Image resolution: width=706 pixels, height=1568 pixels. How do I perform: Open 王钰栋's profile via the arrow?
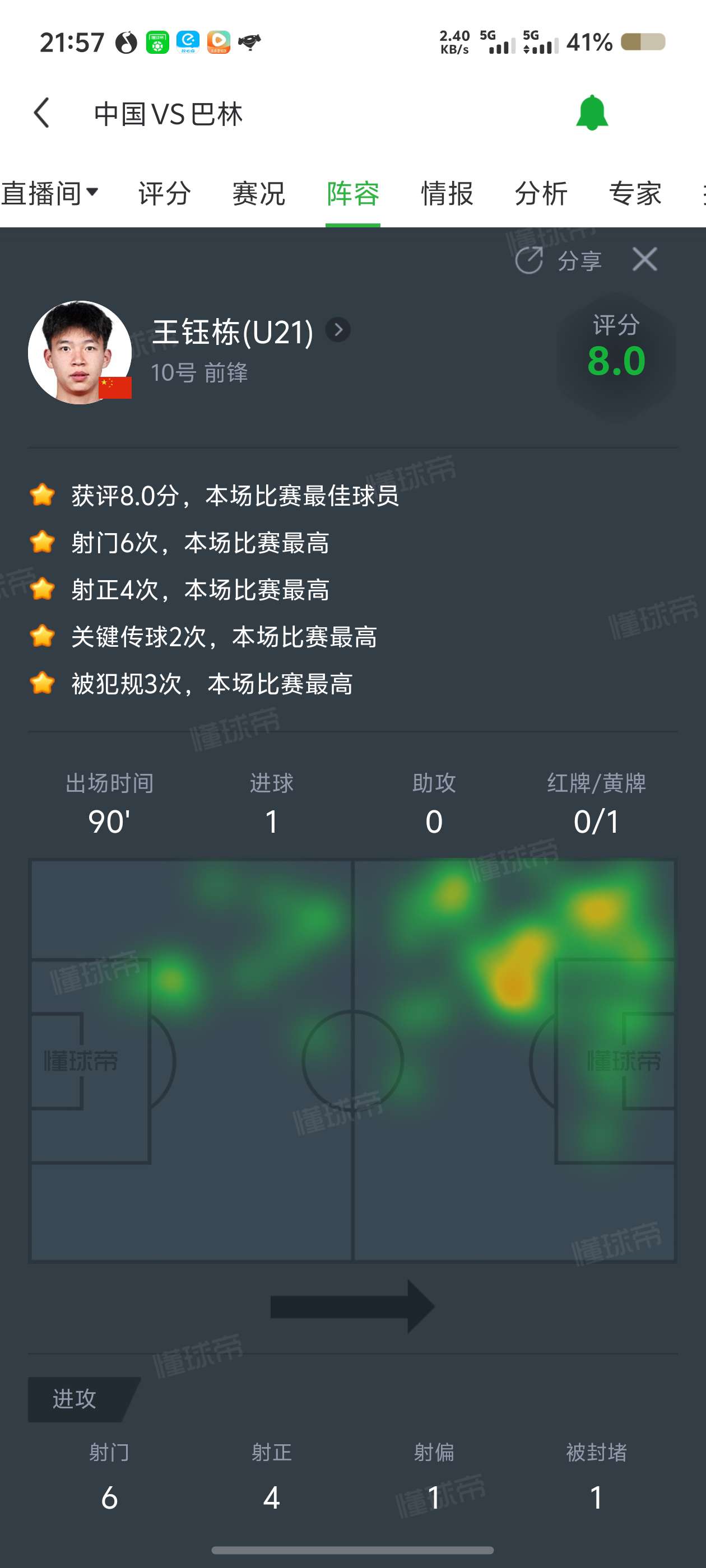coord(338,330)
